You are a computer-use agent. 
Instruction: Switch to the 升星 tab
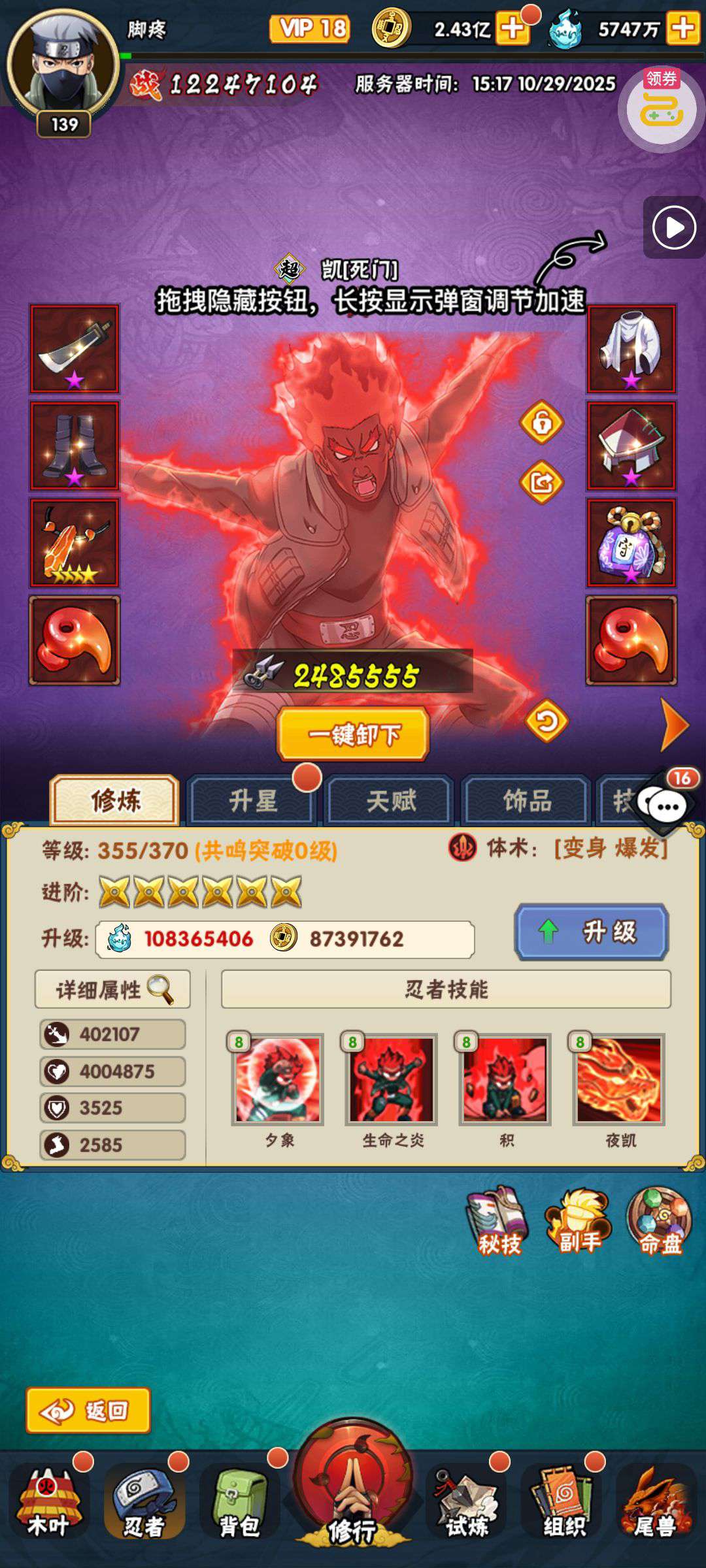click(x=253, y=800)
